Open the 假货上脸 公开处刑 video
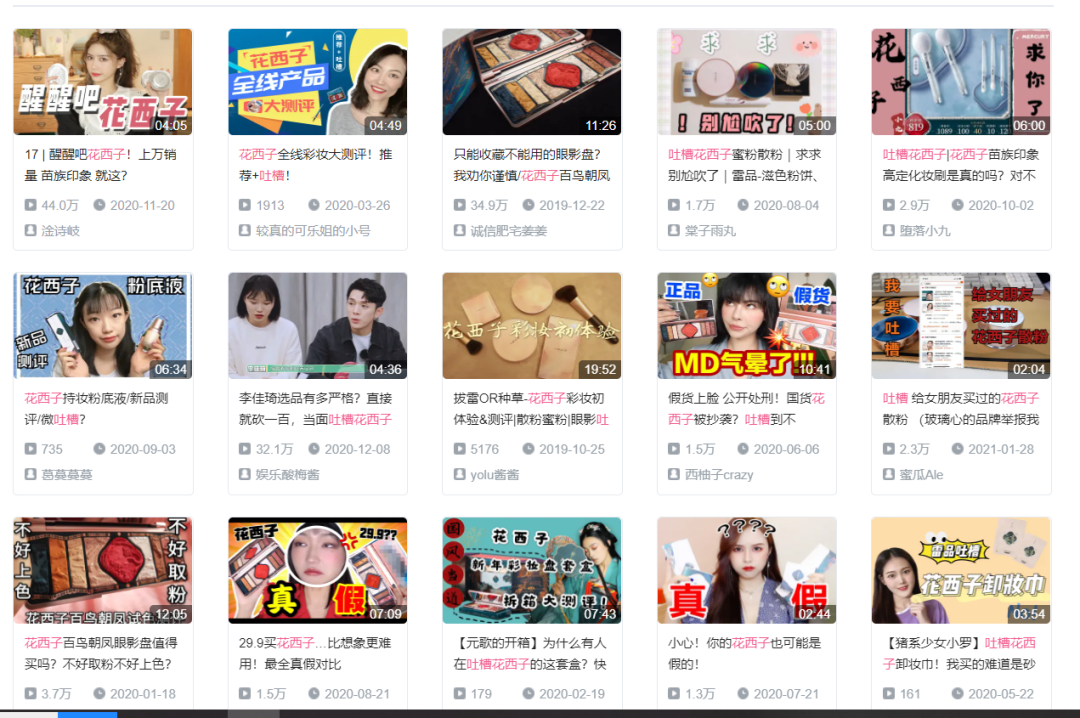1080x718 pixels. (x=746, y=326)
